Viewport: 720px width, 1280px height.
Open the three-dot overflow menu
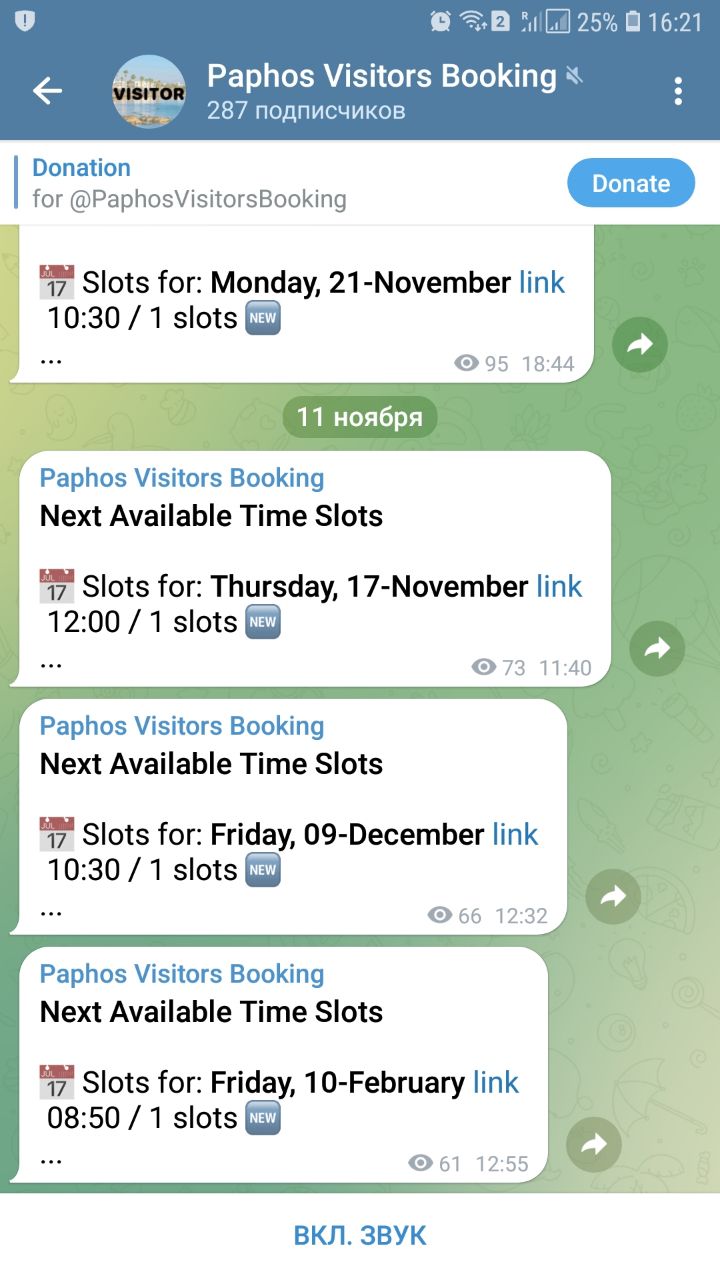[x=678, y=91]
